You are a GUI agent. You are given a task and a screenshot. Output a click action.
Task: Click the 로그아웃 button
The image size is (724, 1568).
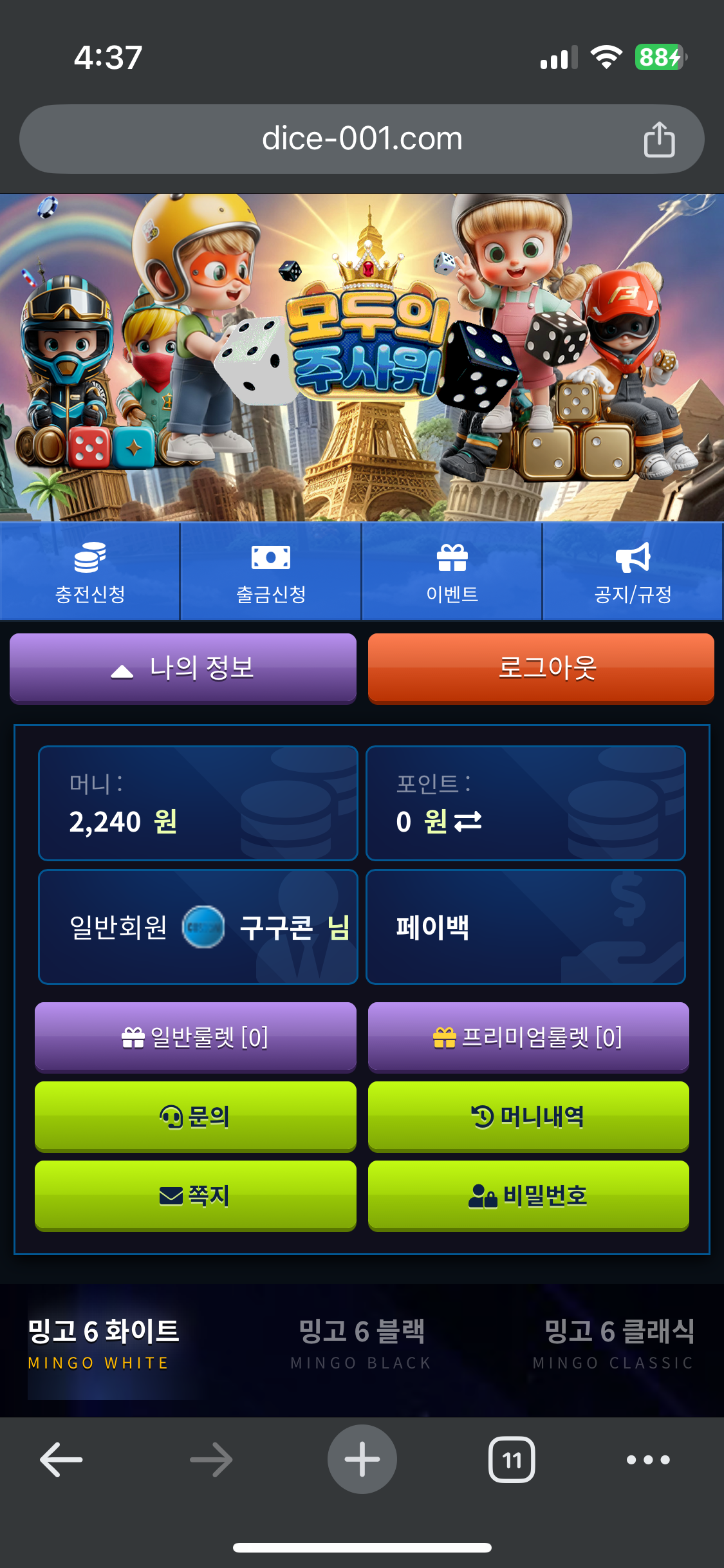541,668
